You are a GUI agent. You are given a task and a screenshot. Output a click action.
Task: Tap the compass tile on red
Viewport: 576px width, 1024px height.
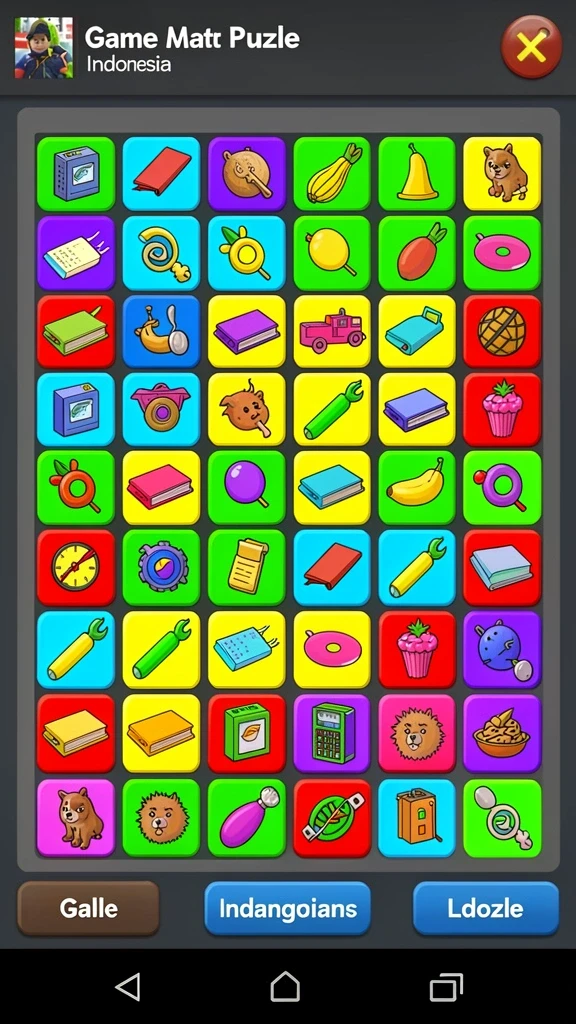pos(76,567)
